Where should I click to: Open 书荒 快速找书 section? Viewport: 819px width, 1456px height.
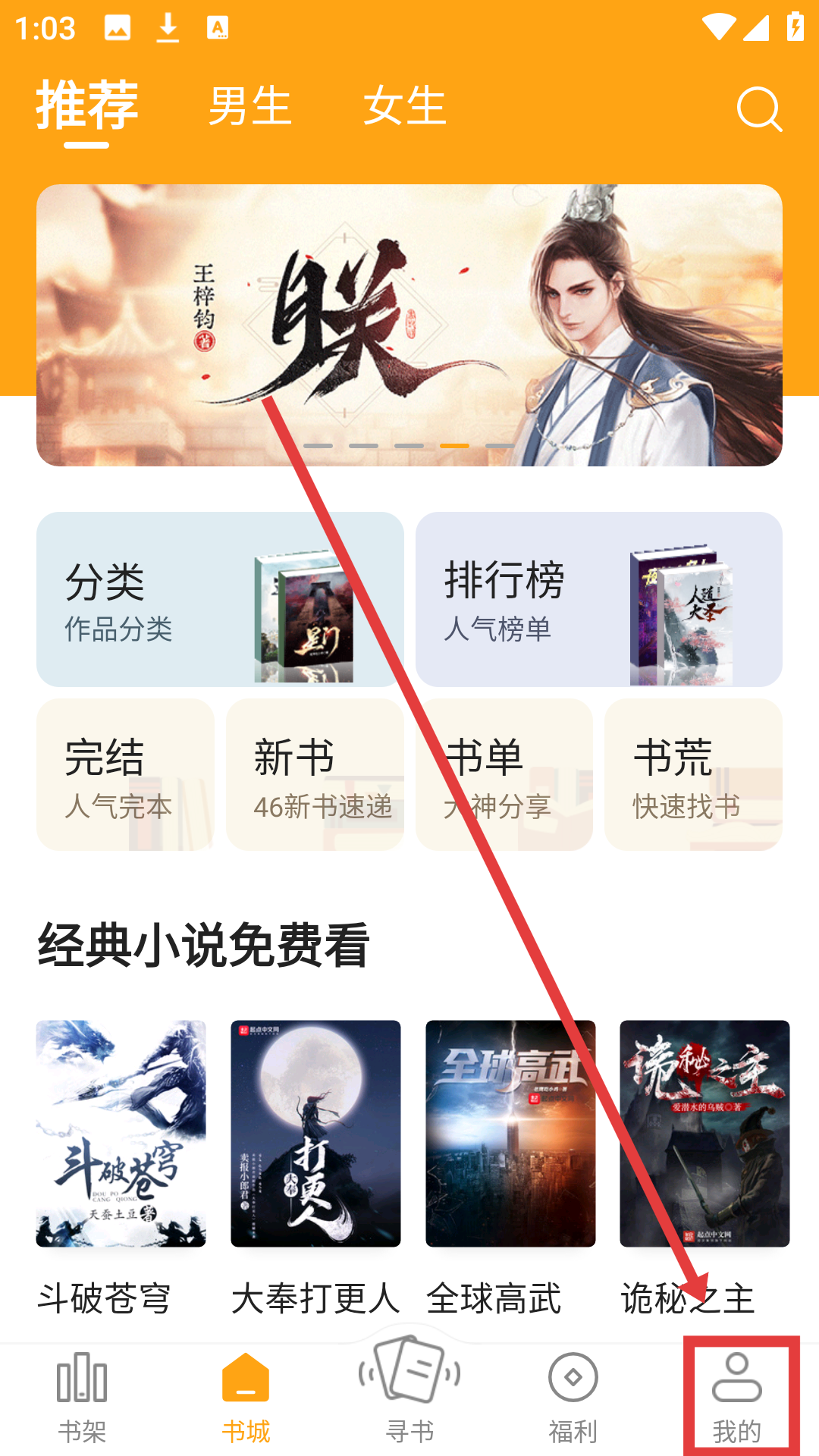[693, 774]
